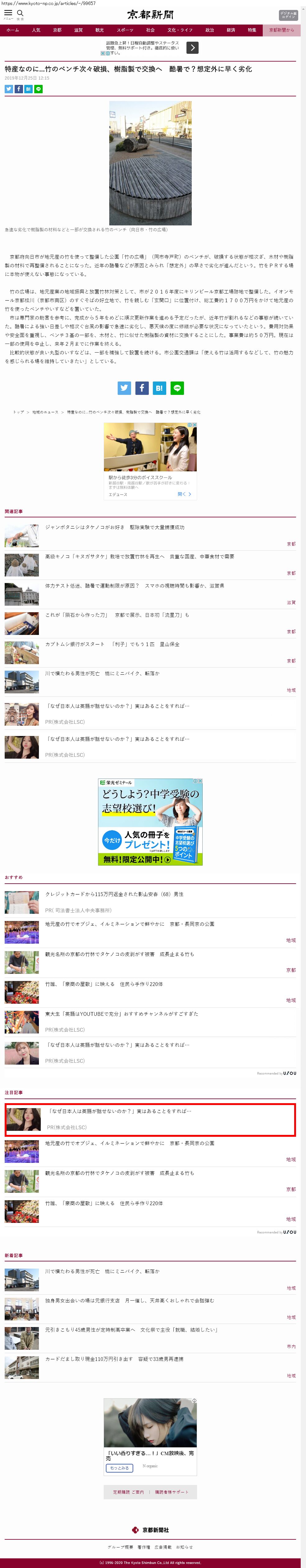The height and width of the screenshot is (1568, 306).
Task: Tap 定期購読 ご案内 link
Action: (x=129, y=1492)
